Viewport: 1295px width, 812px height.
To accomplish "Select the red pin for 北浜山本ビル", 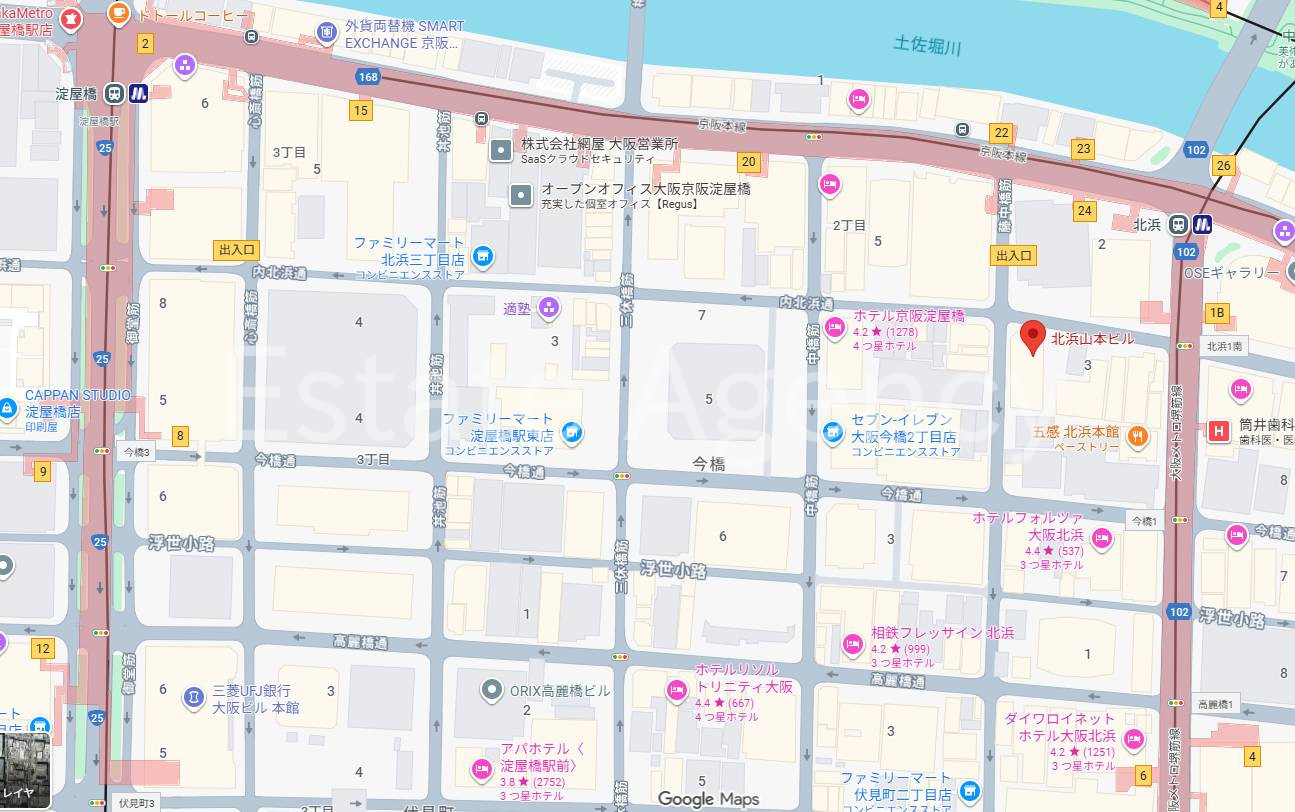I will click(x=1032, y=337).
